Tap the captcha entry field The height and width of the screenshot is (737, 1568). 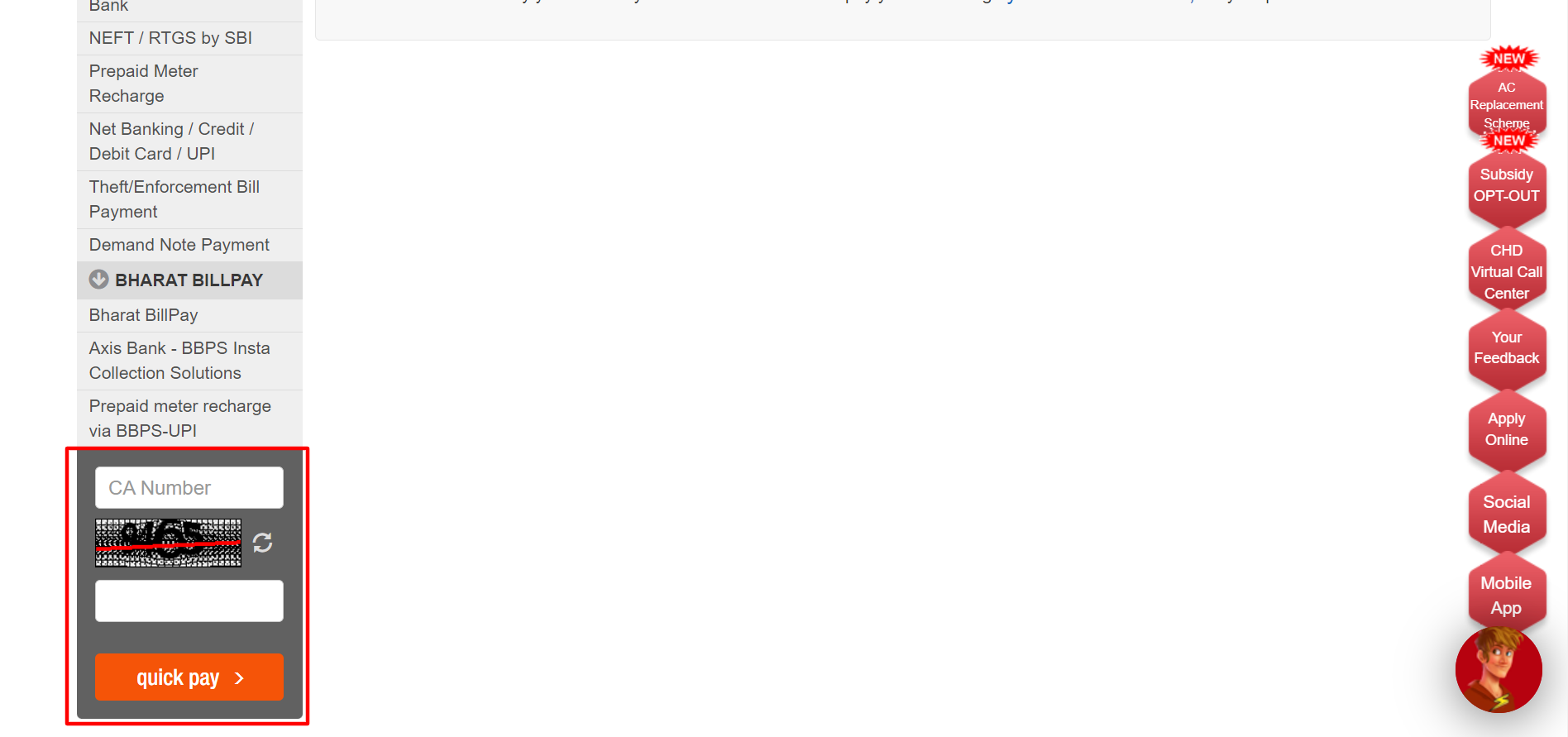(x=189, y=601)
